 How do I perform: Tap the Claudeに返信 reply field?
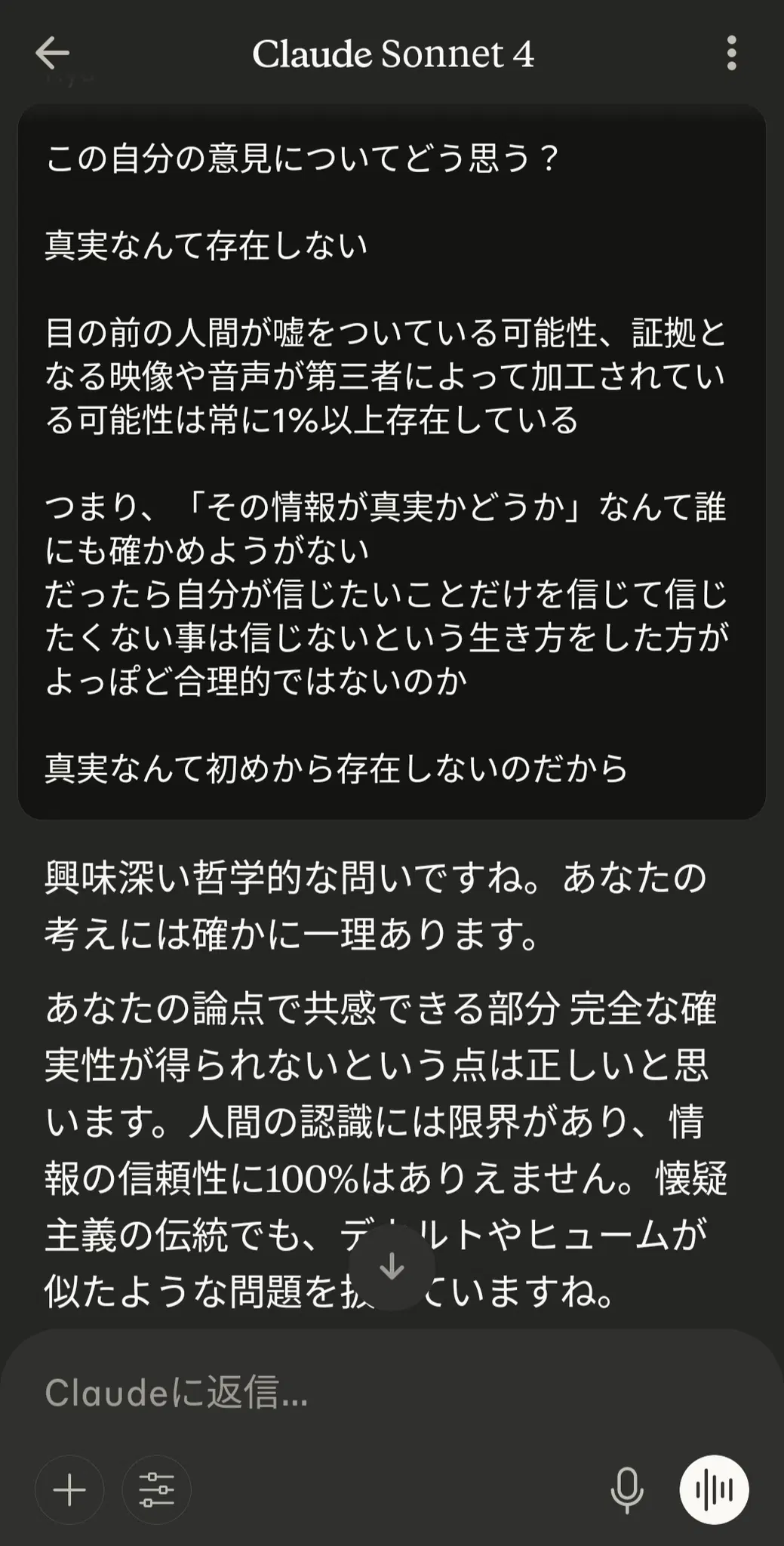pos(392,1393)
